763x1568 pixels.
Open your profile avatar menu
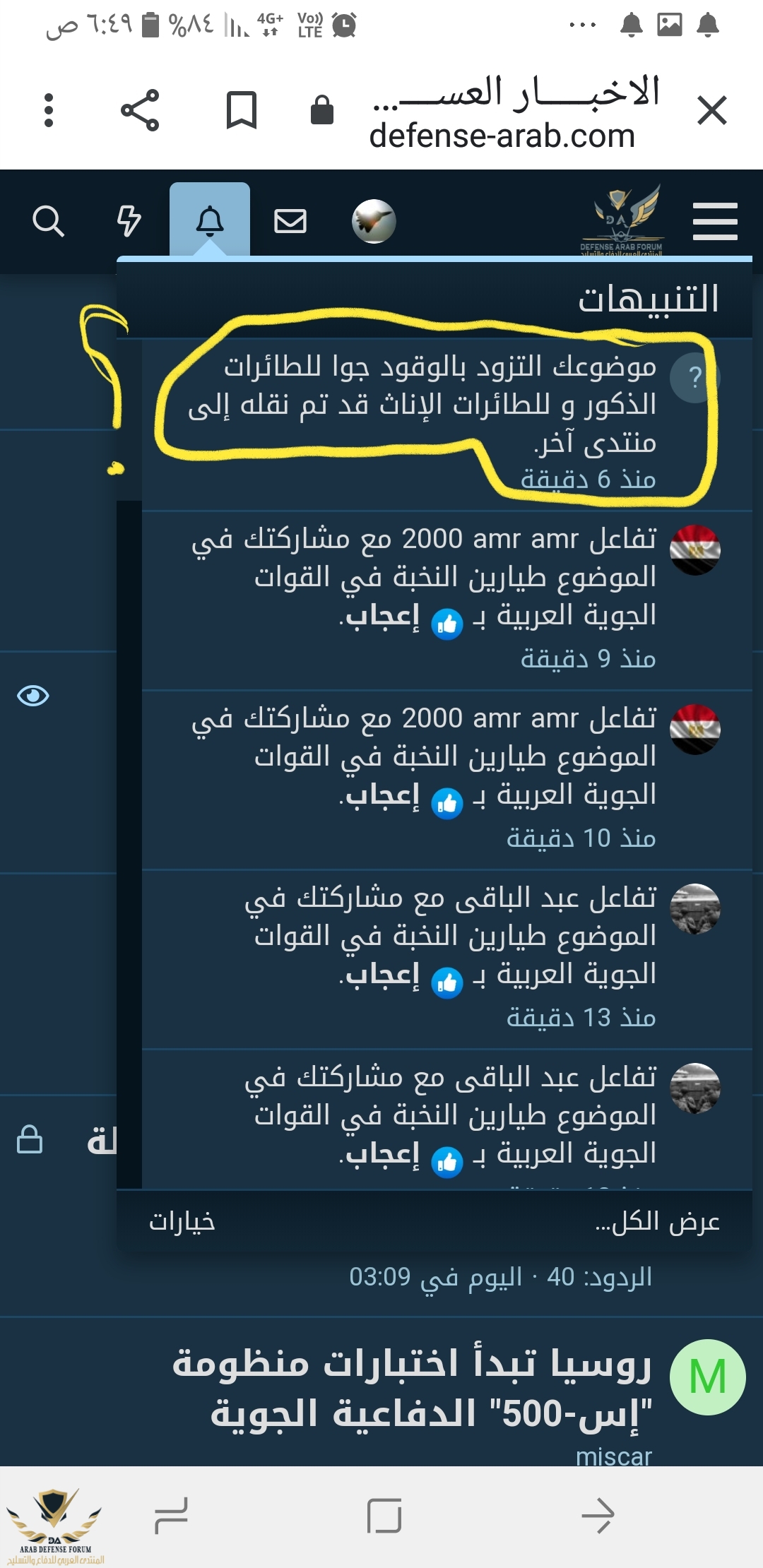pyautogui.click(x=374, y=221)
